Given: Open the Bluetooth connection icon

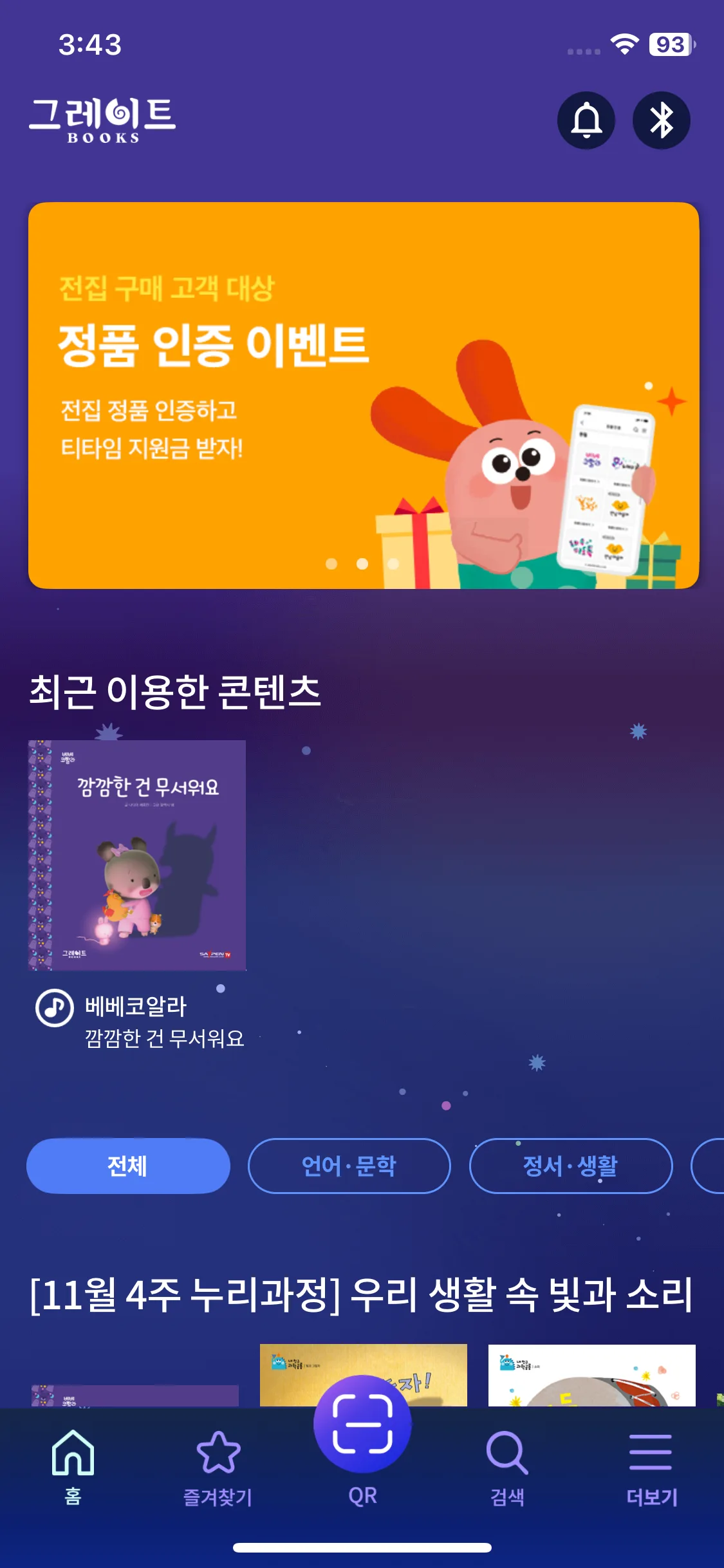Looking at the screenshot, I should click(661, 120).
